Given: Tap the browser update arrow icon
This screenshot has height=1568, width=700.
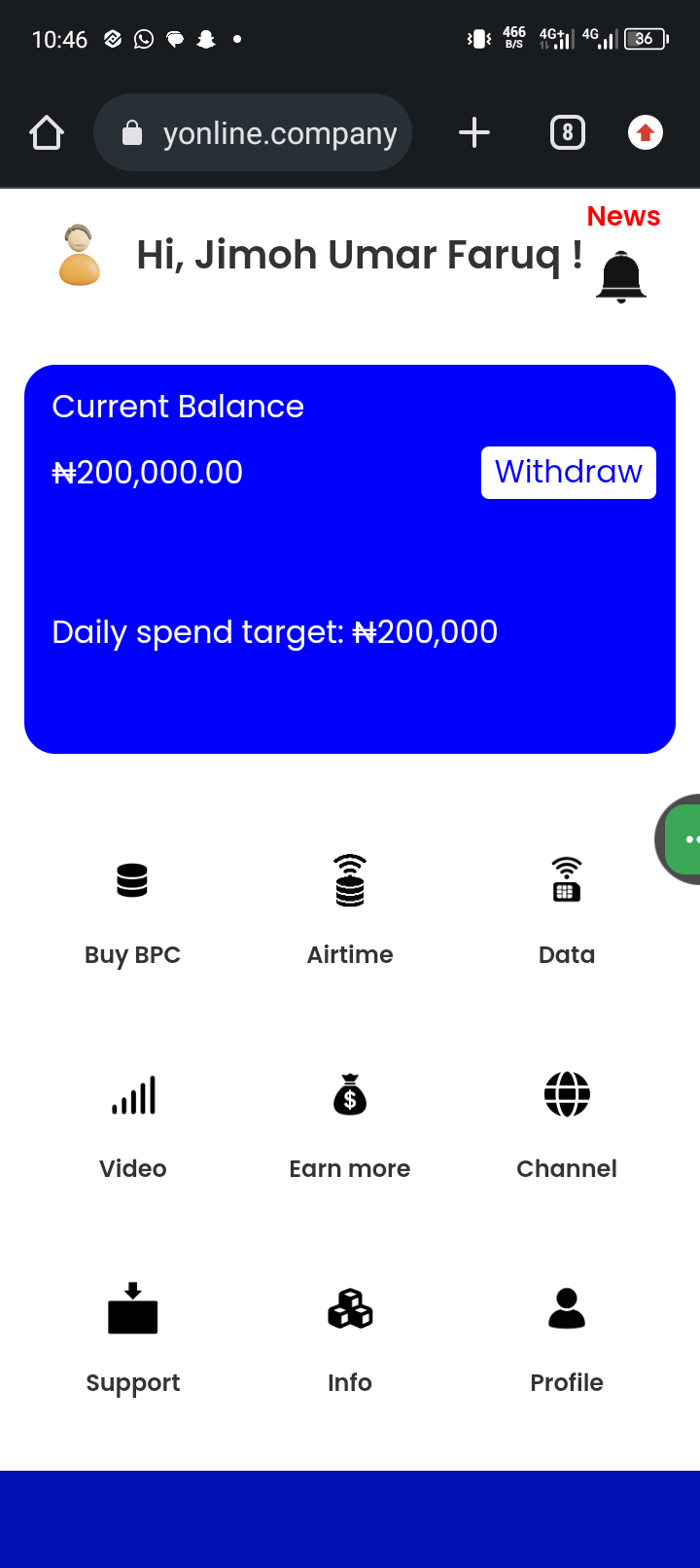Looking at the screenshot, I should [x=646, y=132].
